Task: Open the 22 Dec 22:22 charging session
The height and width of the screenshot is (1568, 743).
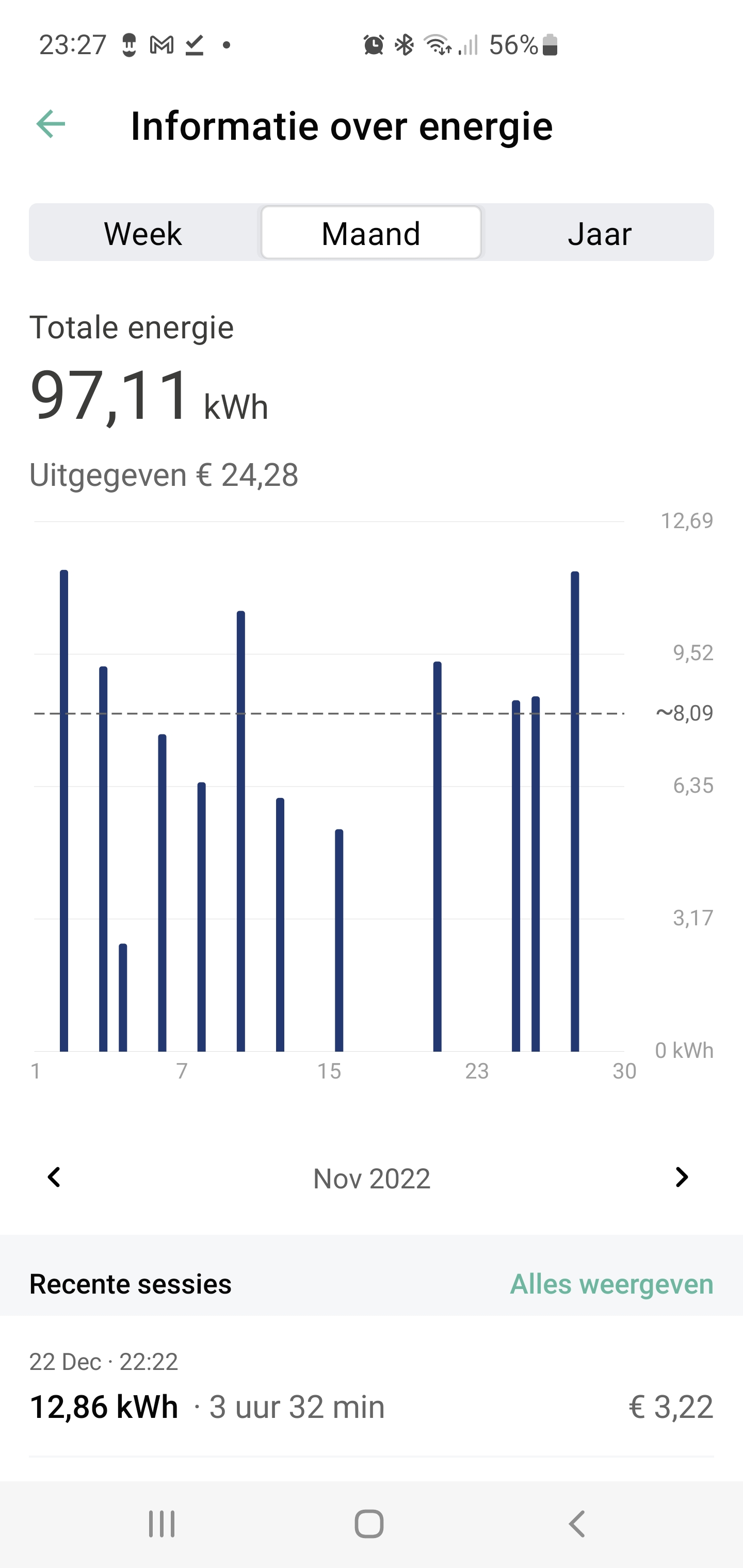Action: [371, 1389]
